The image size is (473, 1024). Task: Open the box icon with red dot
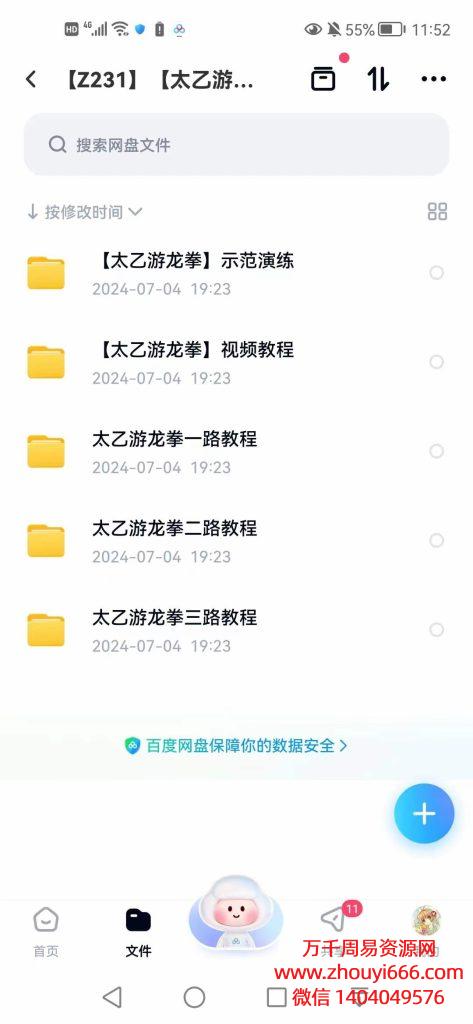pos(323,79)
